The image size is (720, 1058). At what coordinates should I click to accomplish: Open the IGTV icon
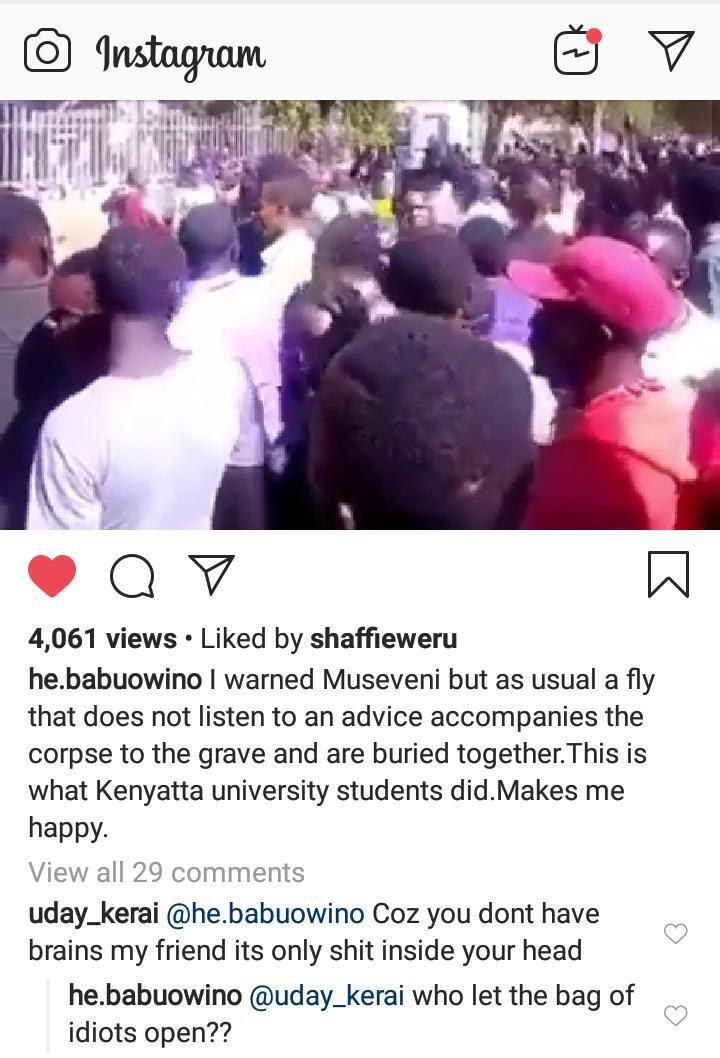coord(577,51)
